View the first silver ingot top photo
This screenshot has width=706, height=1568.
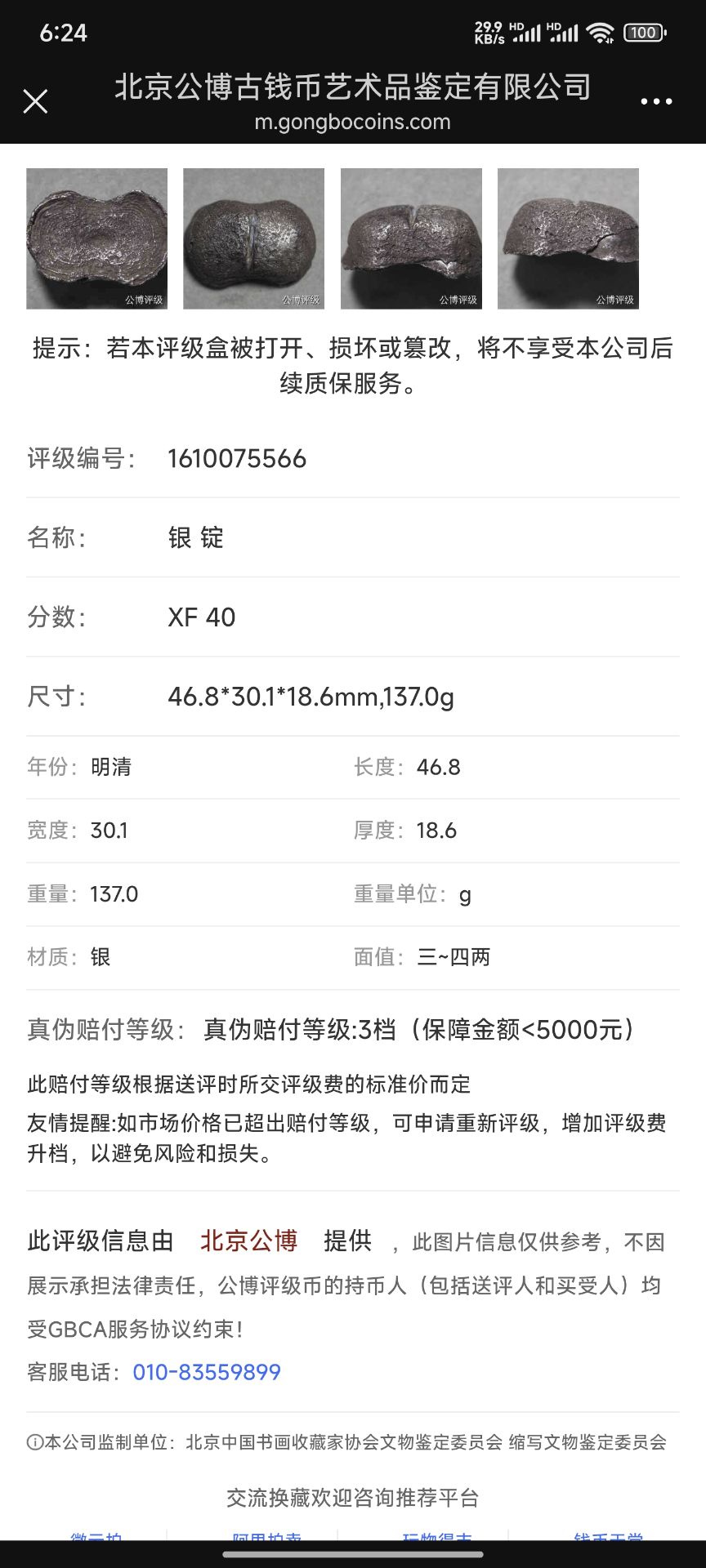[x=97, y=238]
